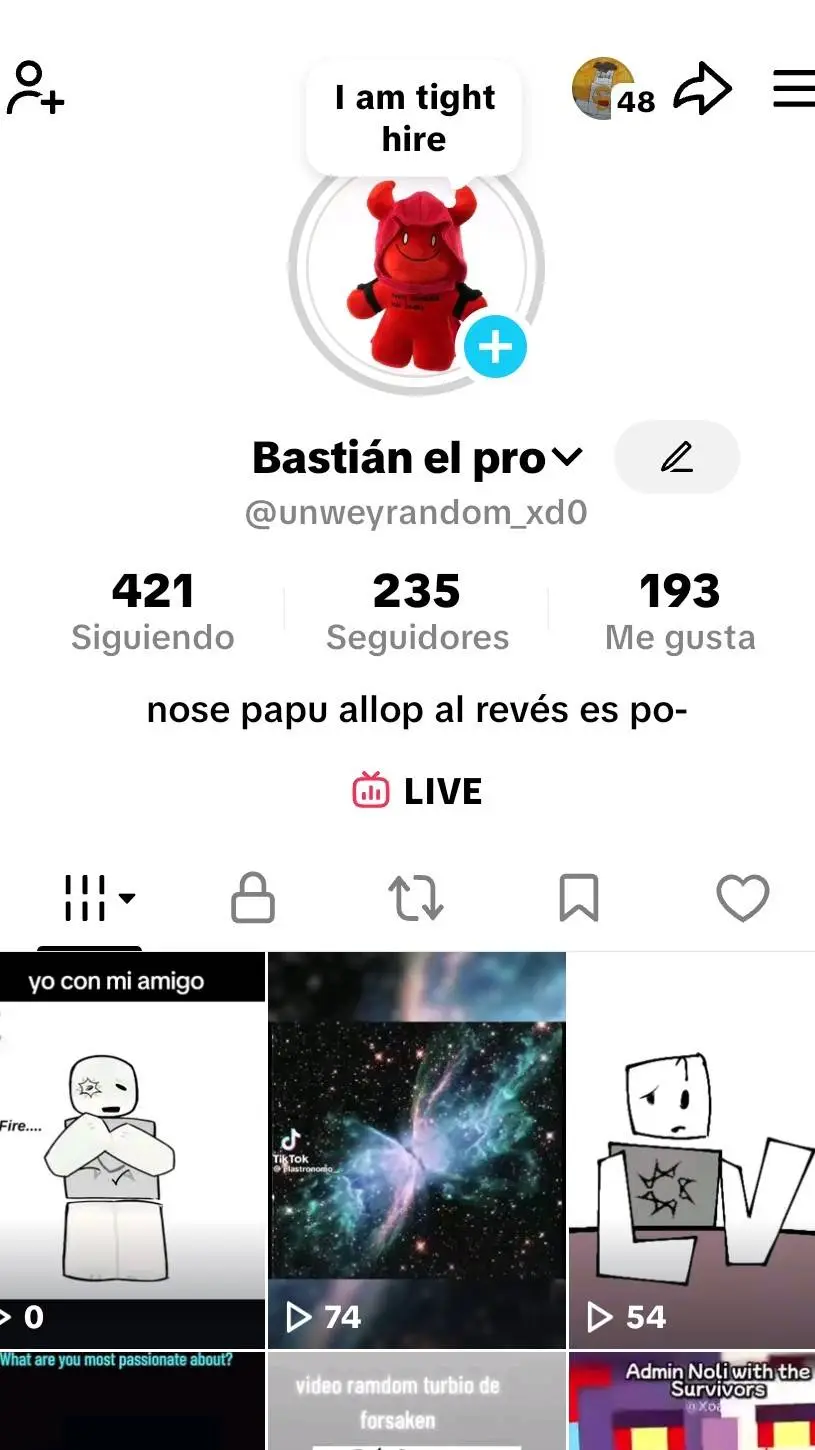Screen dimensions: 815x1450
Task: Expand the username dropdown next to Bastián el pro
Action: coord(566,458)
